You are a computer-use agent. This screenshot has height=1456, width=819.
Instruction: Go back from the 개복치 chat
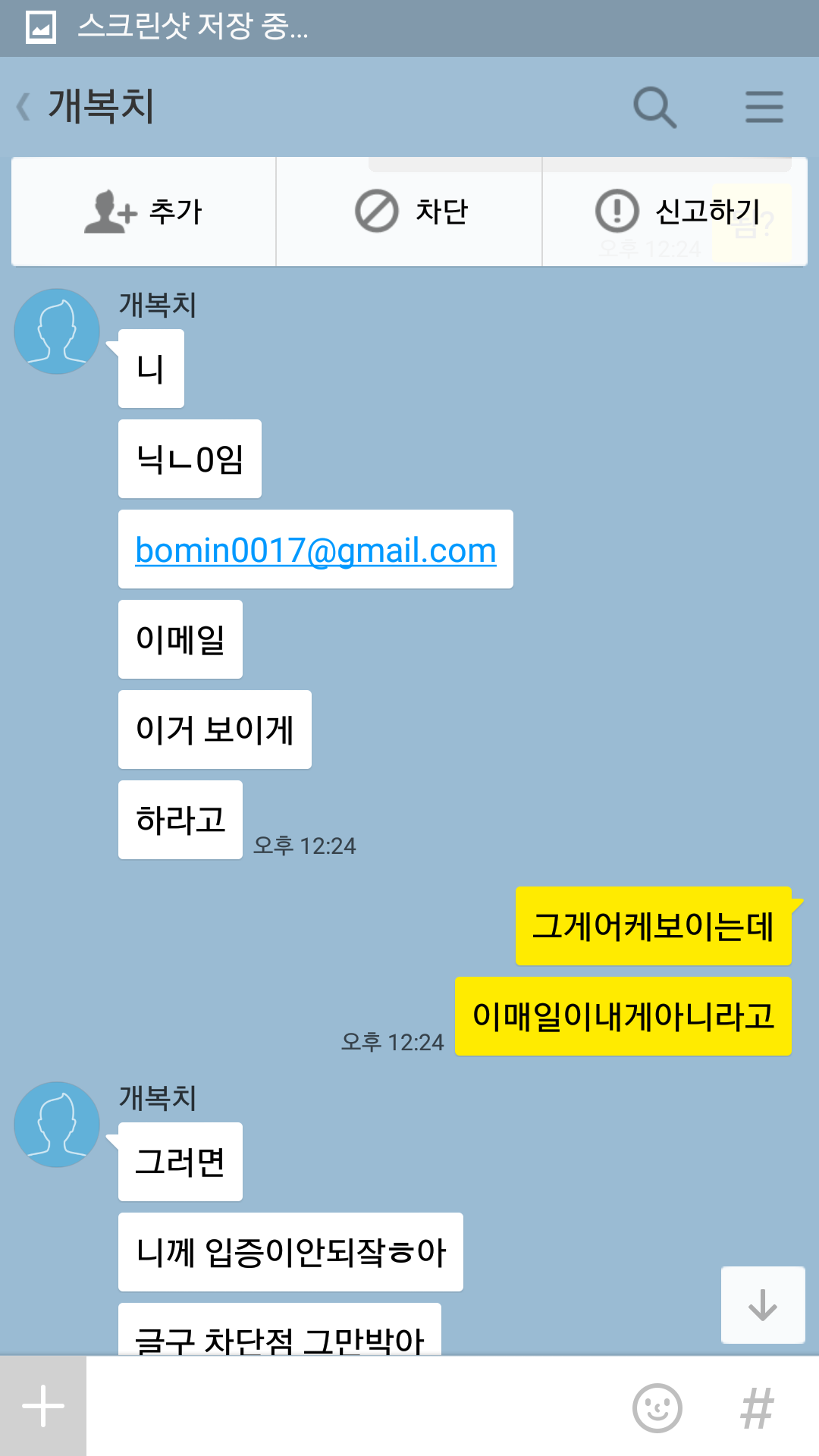pos(24,106)
